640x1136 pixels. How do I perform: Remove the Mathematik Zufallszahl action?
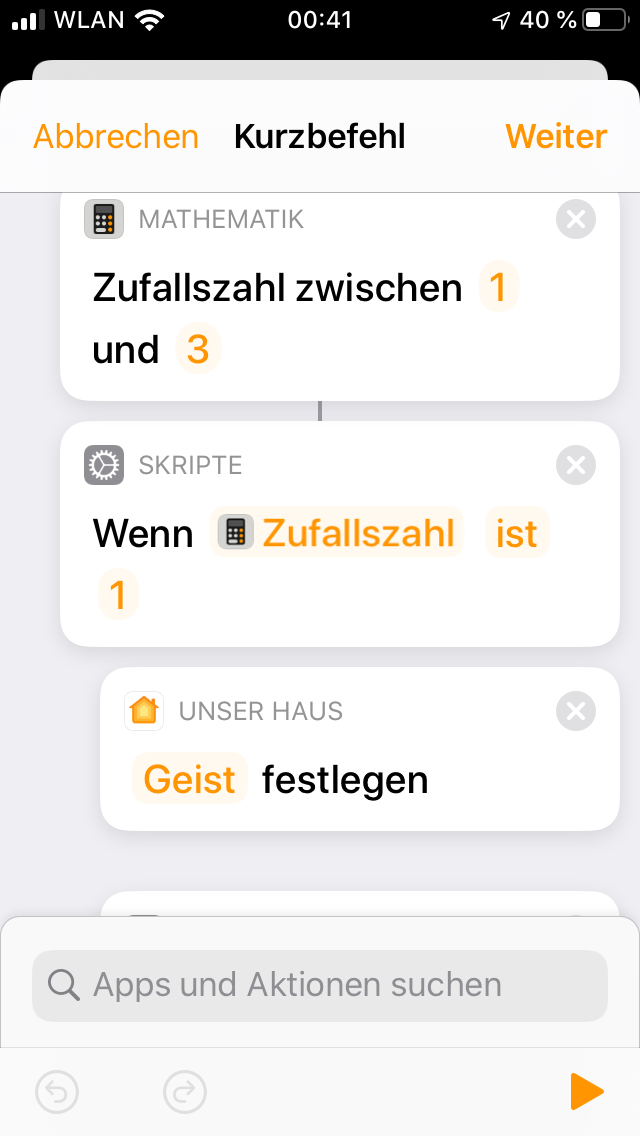[575, 219]
